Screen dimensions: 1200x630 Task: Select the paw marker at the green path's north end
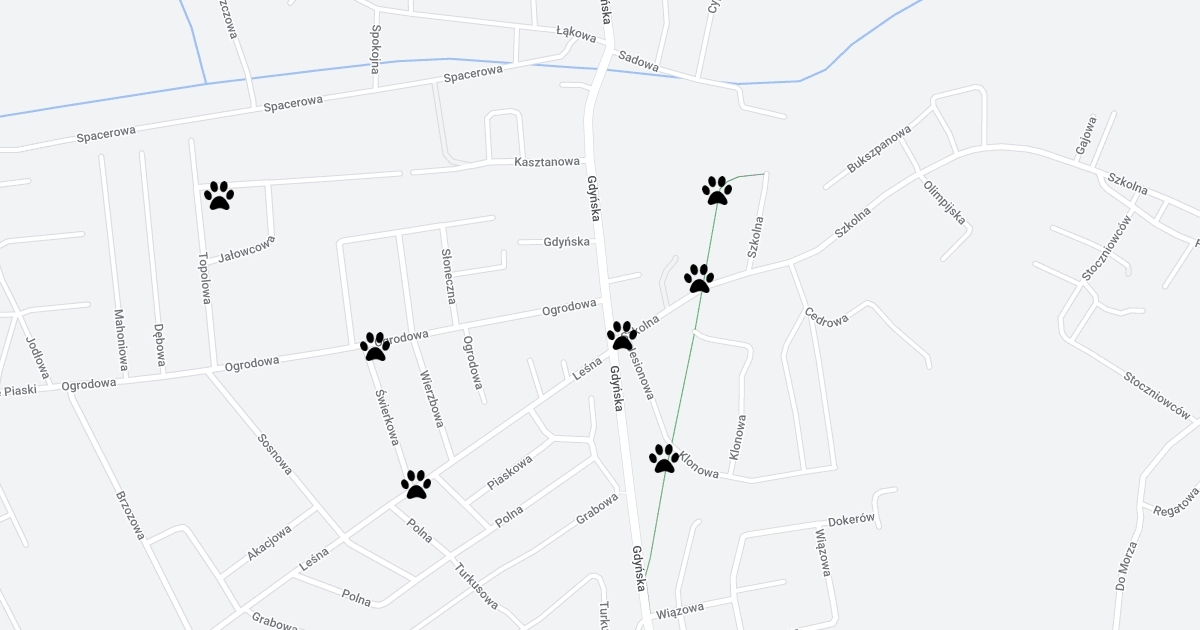point(717,190)
